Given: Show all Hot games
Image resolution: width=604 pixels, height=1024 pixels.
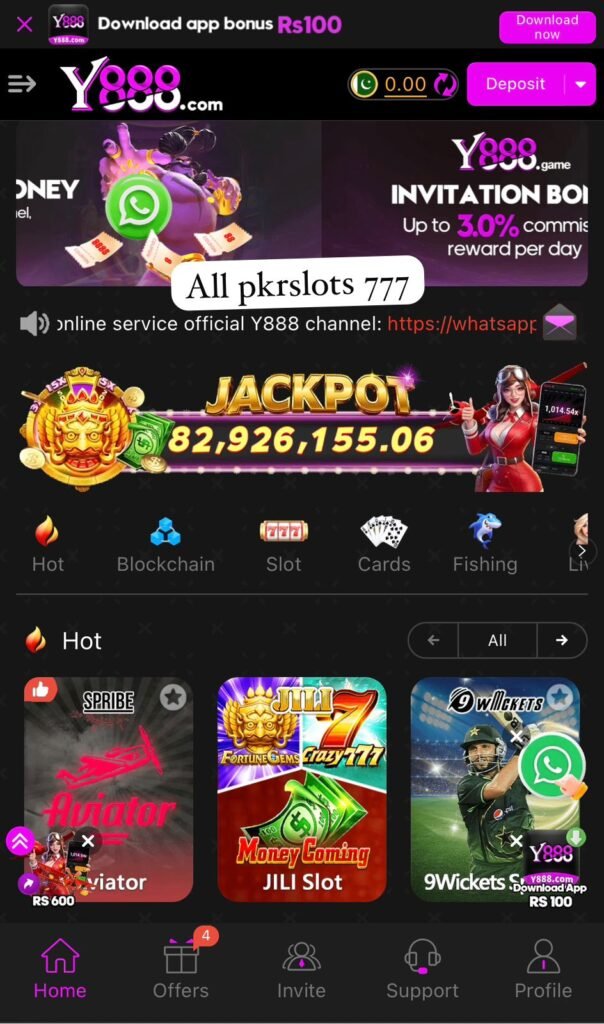Looking at the screenshot, I should (x=497, y=640).
